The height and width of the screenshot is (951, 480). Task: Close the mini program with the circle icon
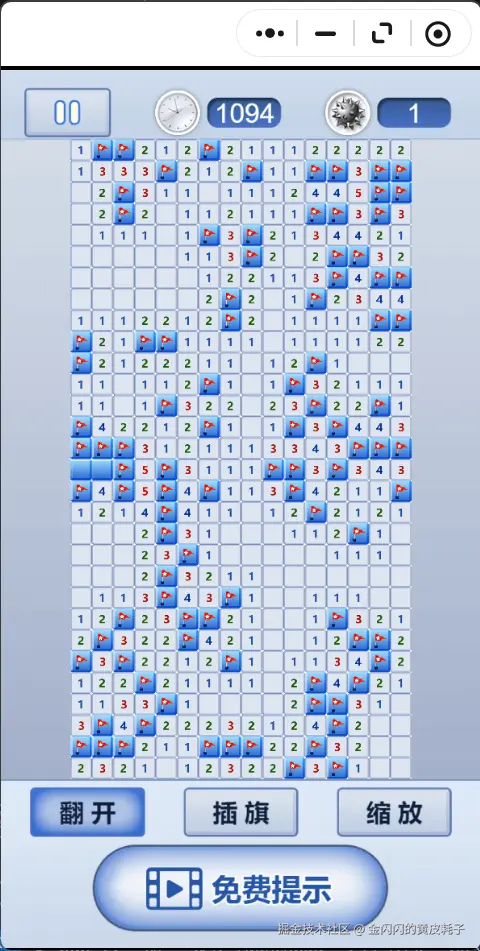tap(438, 34)
